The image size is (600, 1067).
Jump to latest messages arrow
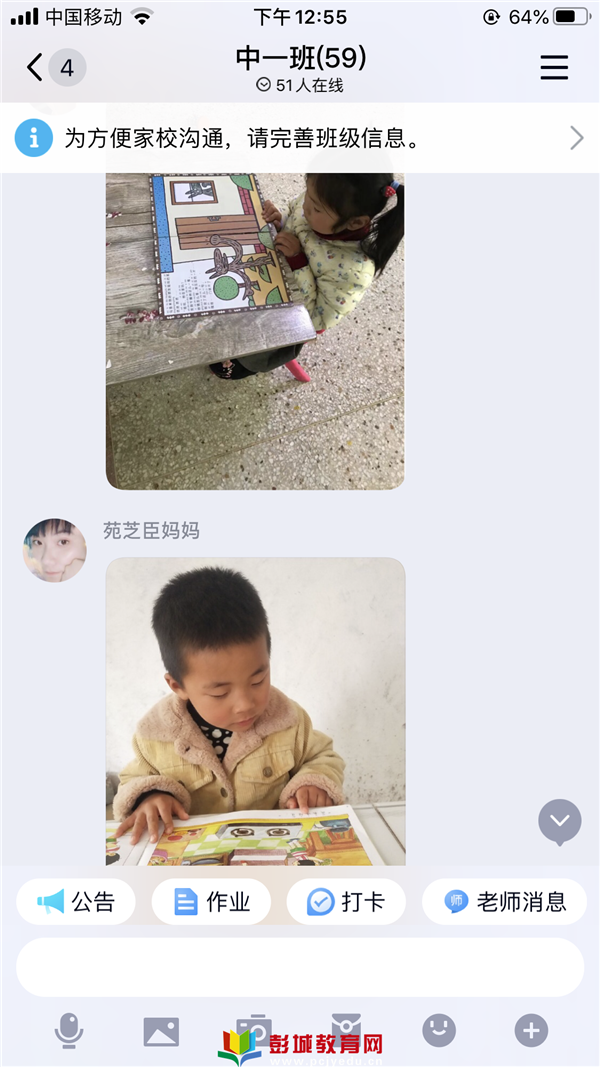tap(559, 821)
